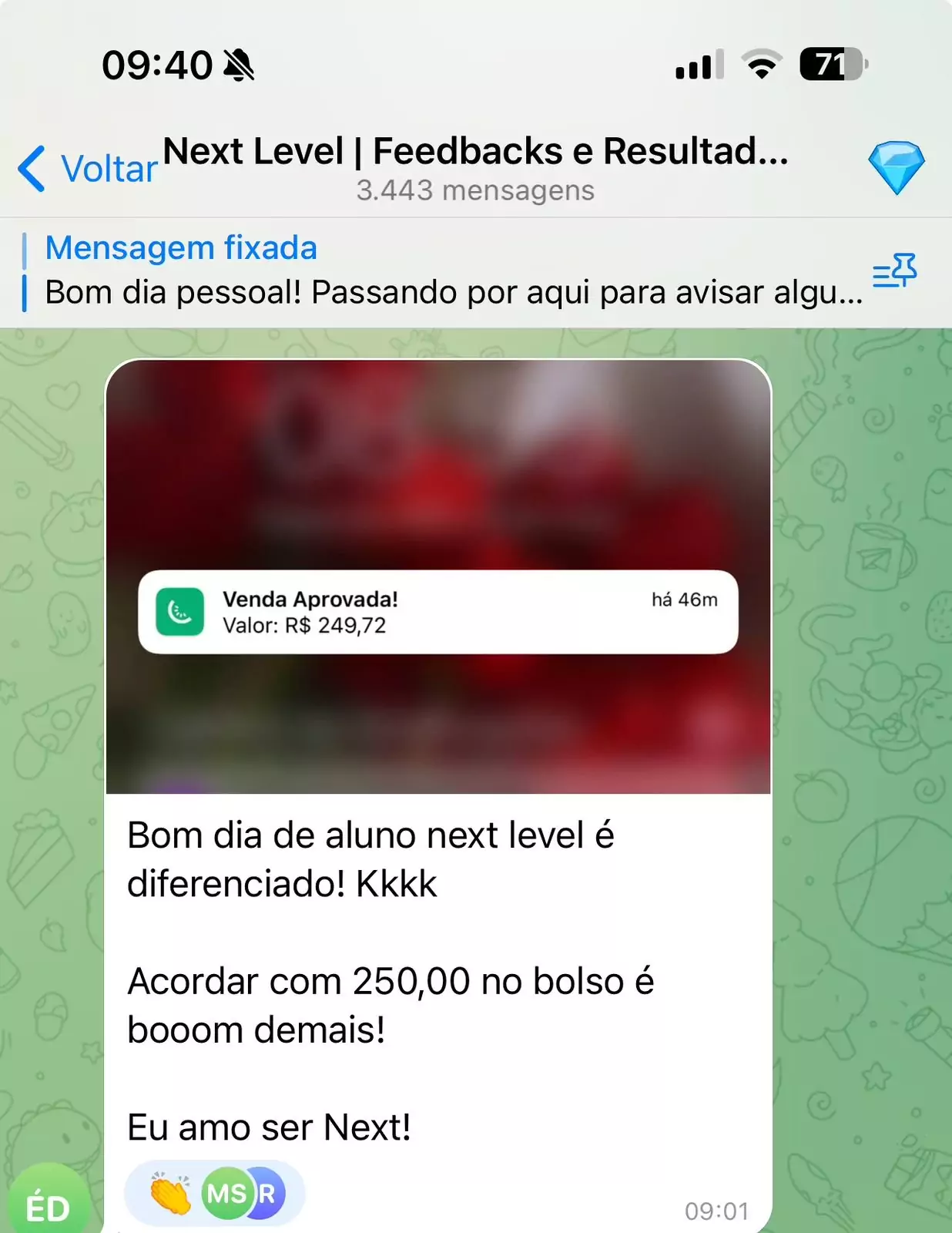Show the list of all pinned messages

(x=895, y=271)
